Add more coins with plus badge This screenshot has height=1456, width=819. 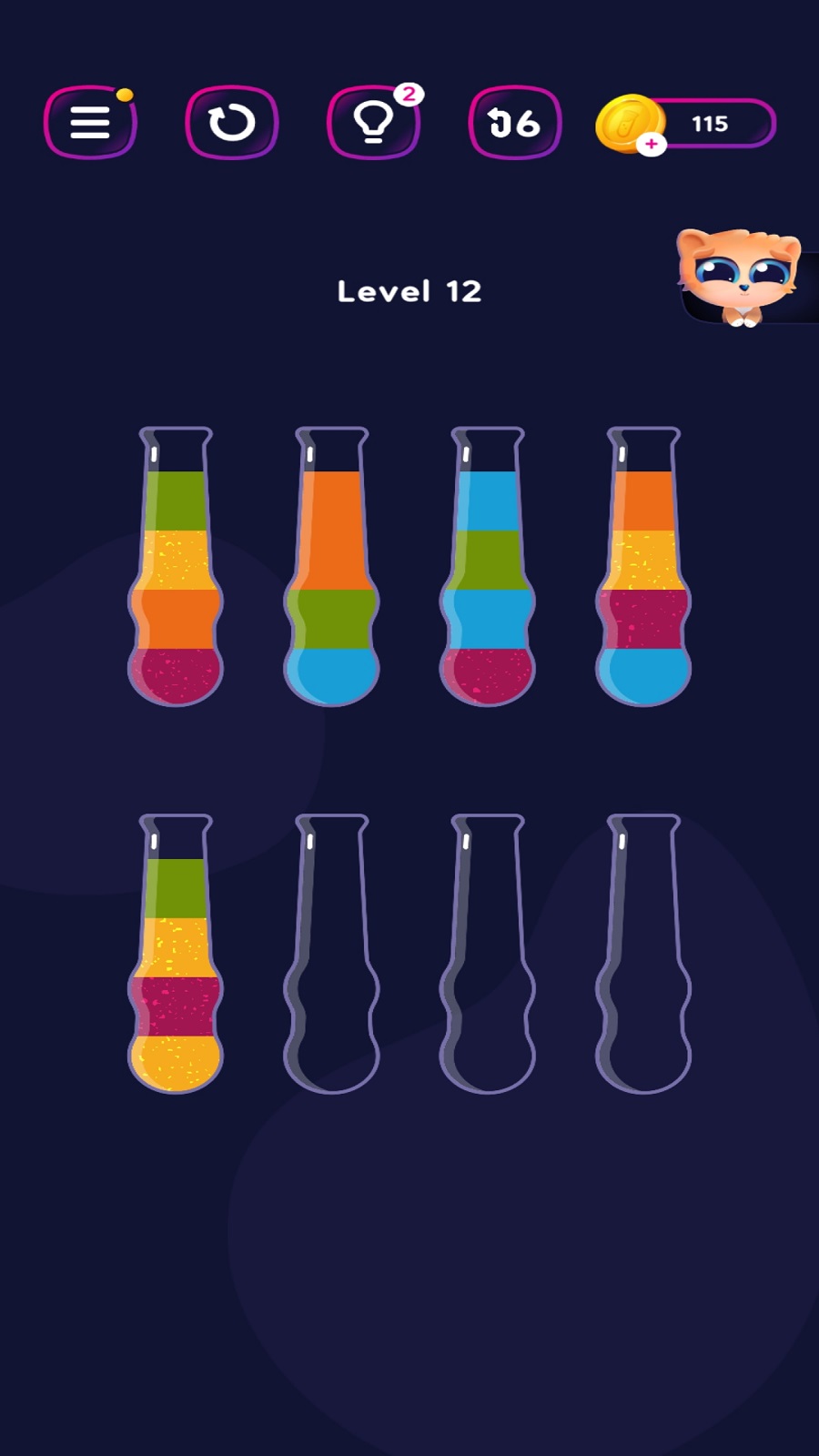point(651,144)
